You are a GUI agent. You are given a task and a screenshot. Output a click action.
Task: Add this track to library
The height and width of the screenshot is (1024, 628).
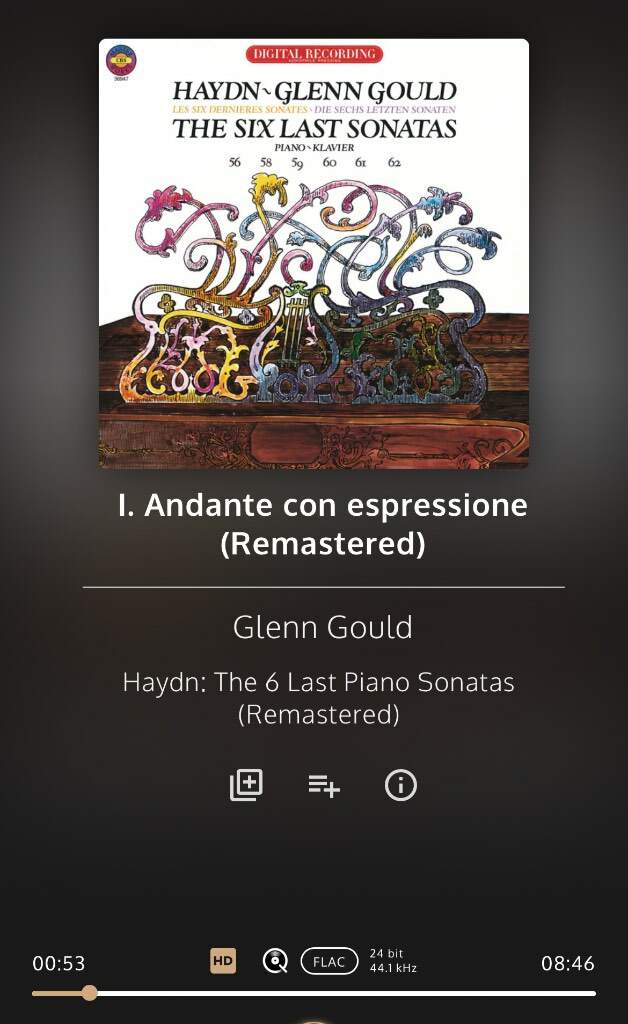pos(246,785)
